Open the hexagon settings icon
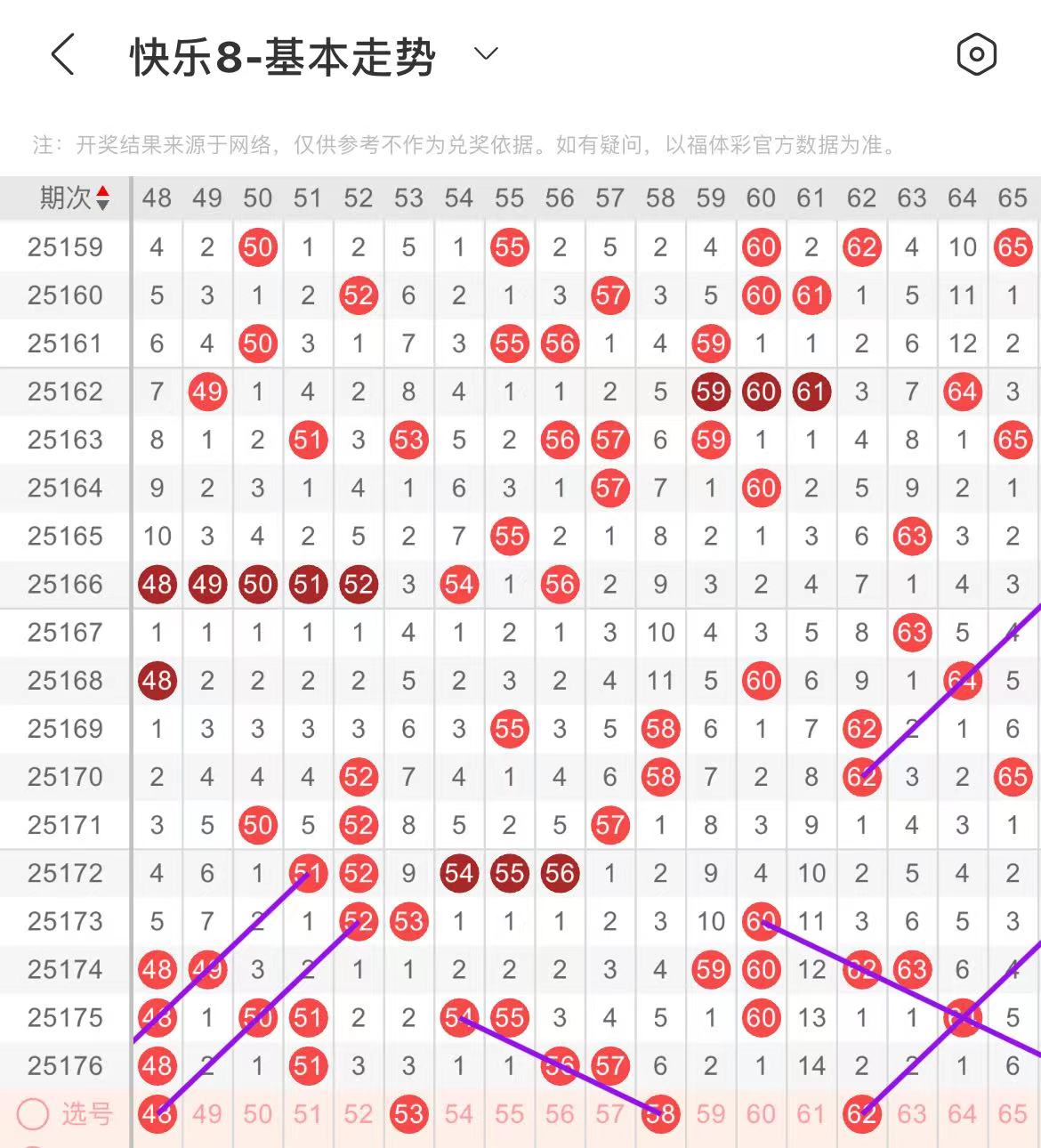Screen dimensions: 1041x1148 tap(976, 55)
